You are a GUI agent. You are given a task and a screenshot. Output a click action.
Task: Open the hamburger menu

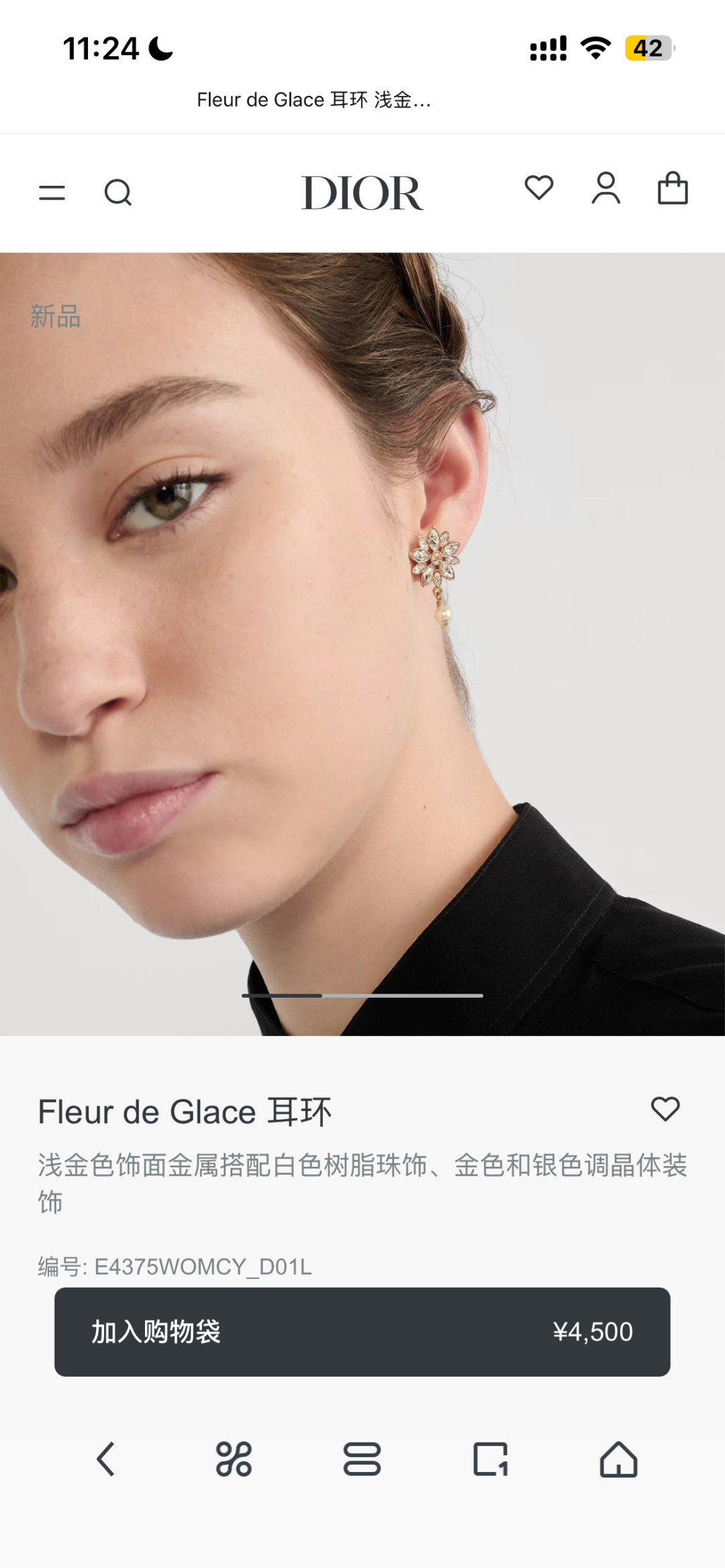(52, 193)
